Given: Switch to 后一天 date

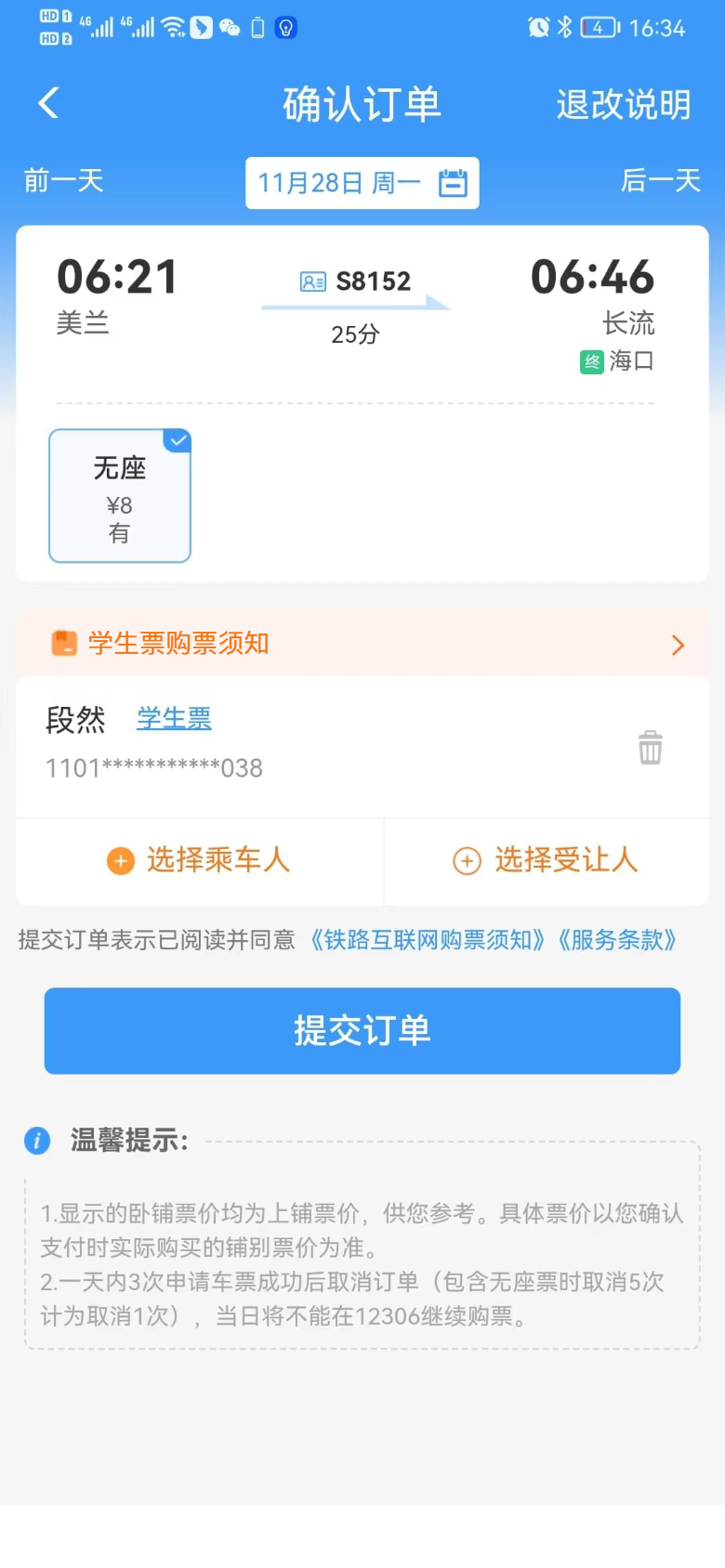Looking at the screenshot, I should 661,180.
